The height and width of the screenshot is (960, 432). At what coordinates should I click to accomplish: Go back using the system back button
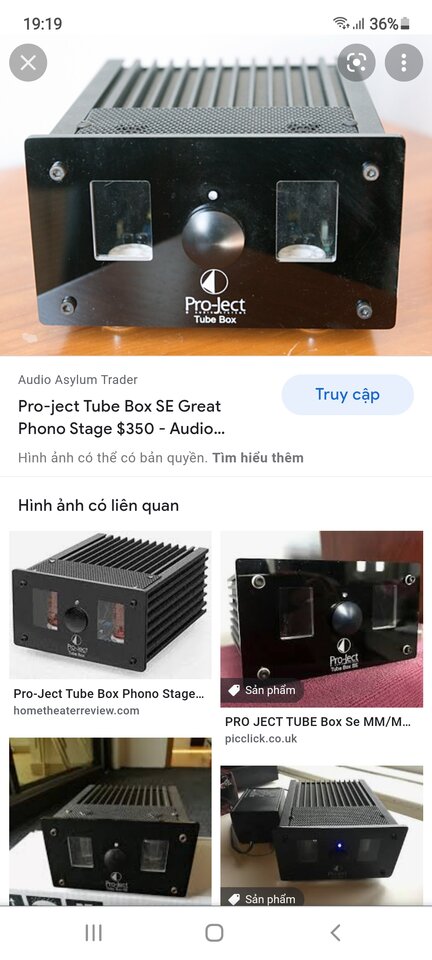(x=335, y=932)
